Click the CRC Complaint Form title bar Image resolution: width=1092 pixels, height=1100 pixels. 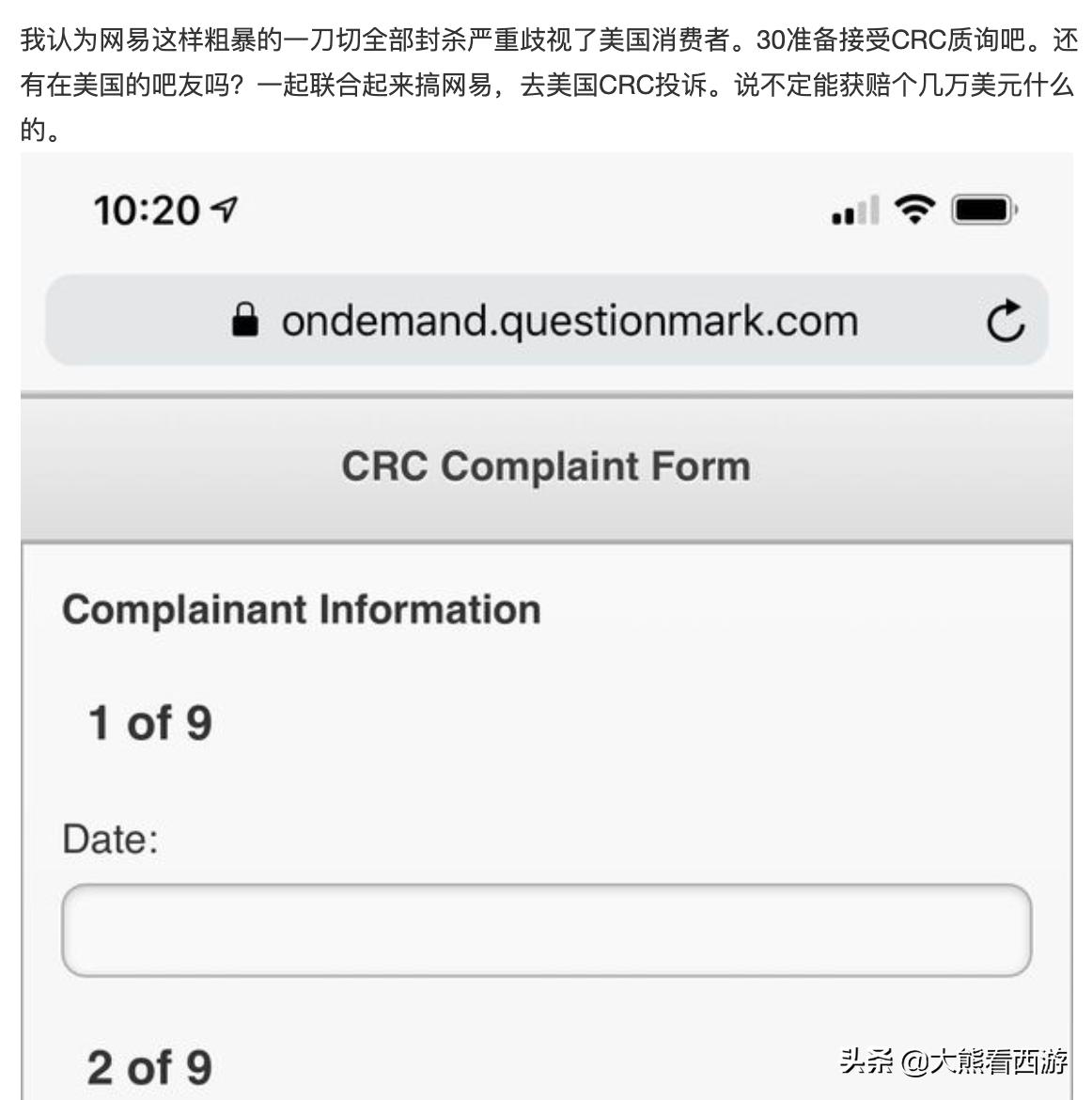click(545, 464)
